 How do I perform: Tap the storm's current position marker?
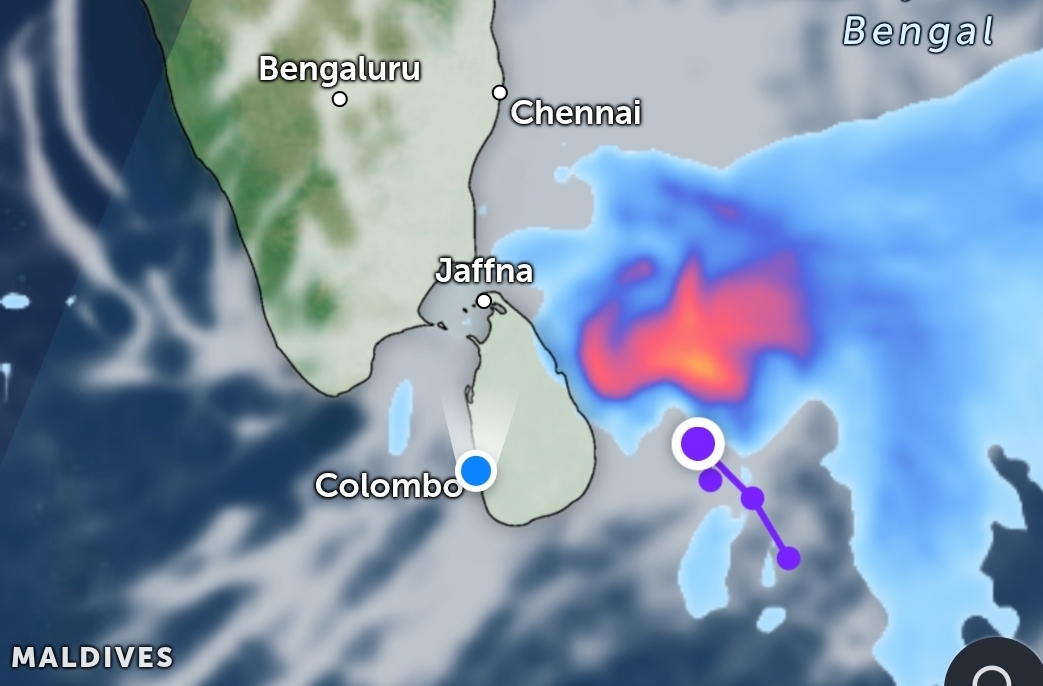point(698,442)
